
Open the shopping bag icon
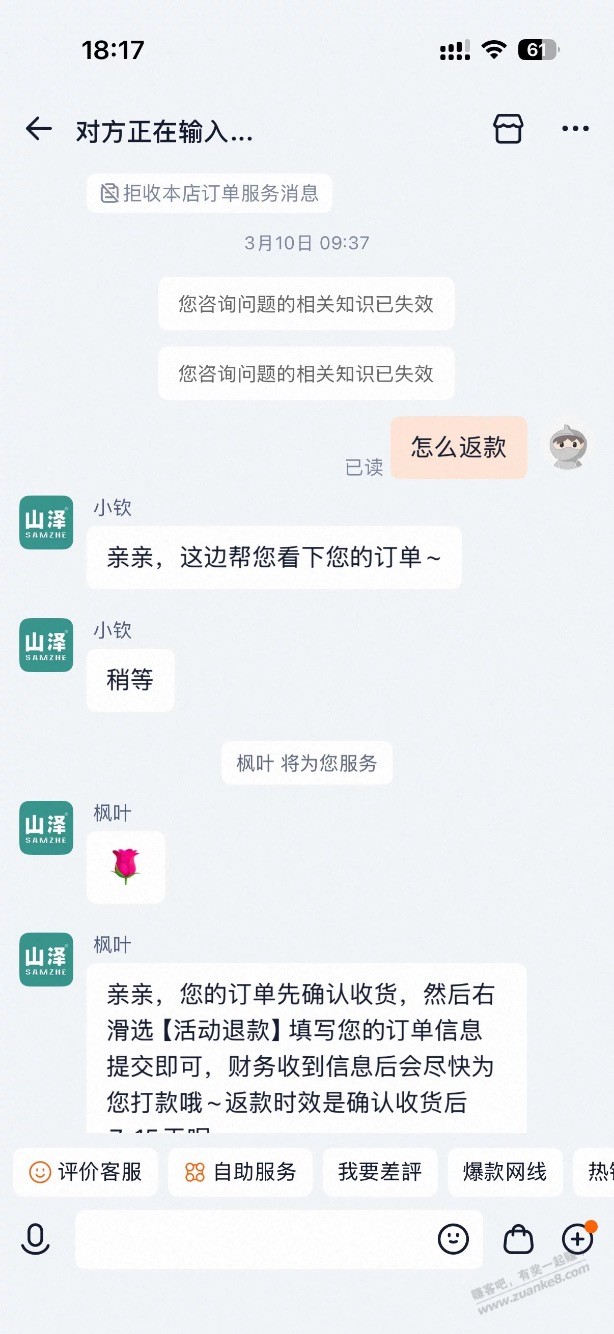point(518,1240)
